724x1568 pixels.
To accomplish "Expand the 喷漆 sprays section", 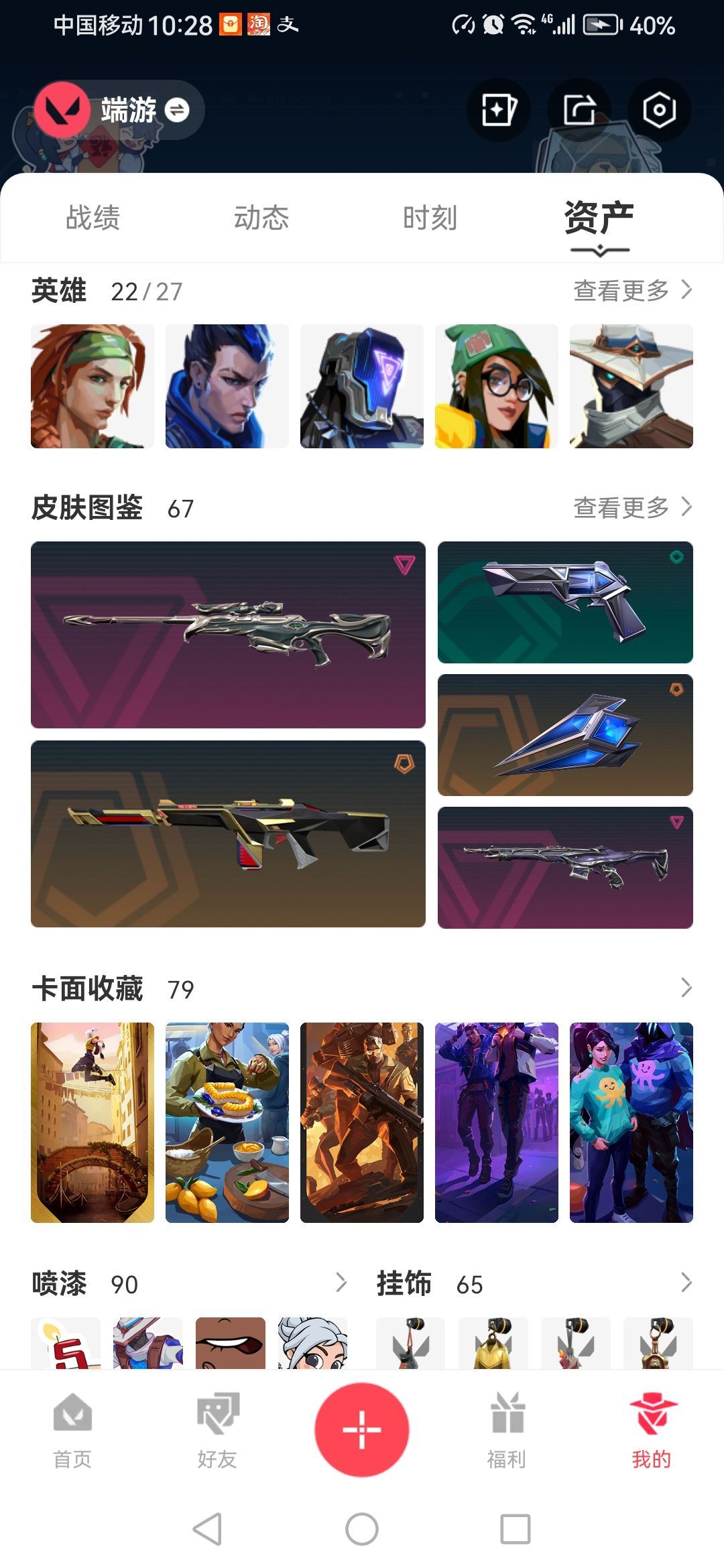I will (341, 1283).
